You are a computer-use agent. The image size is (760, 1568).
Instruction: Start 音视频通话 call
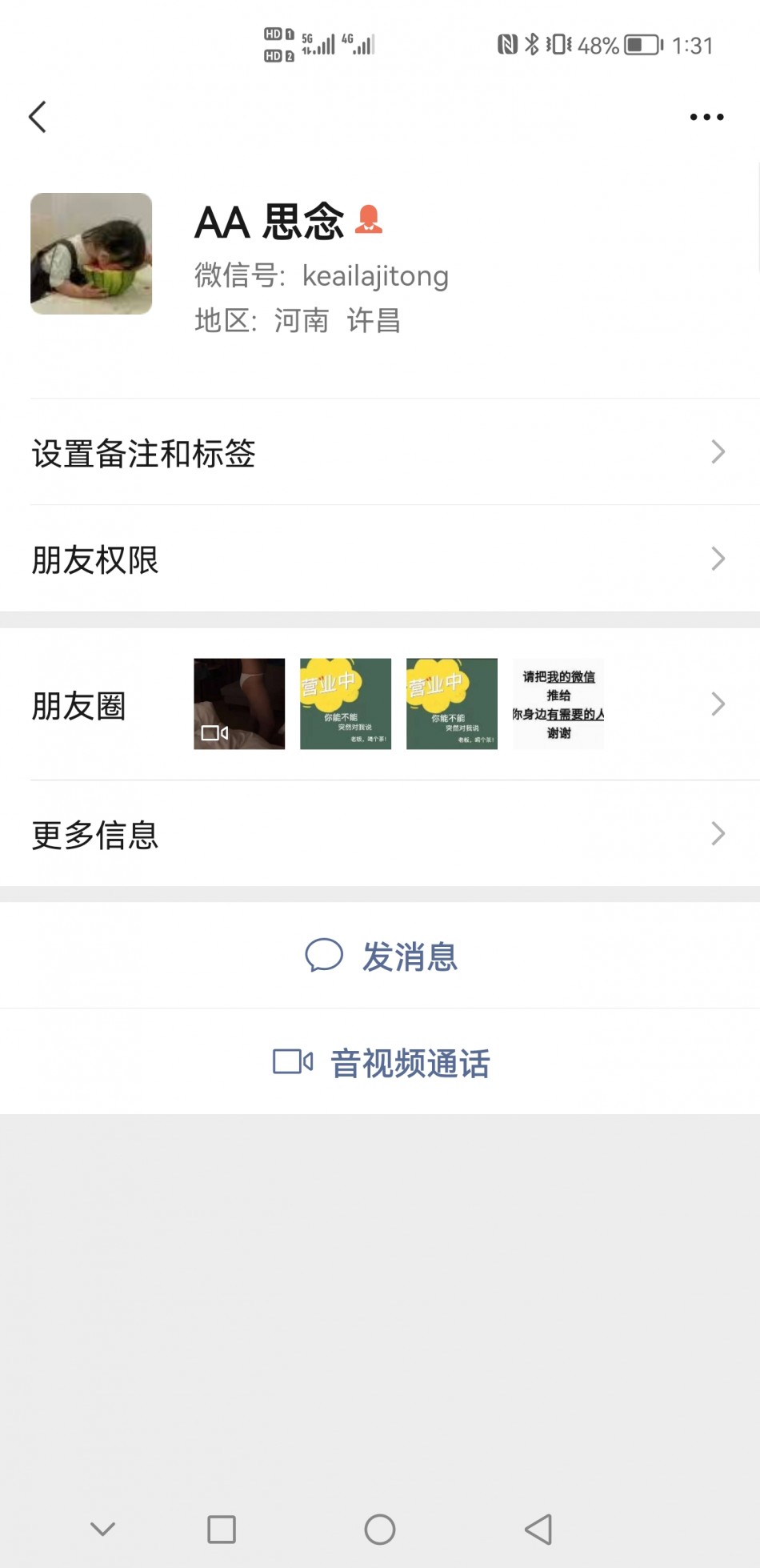point(382,1063)
